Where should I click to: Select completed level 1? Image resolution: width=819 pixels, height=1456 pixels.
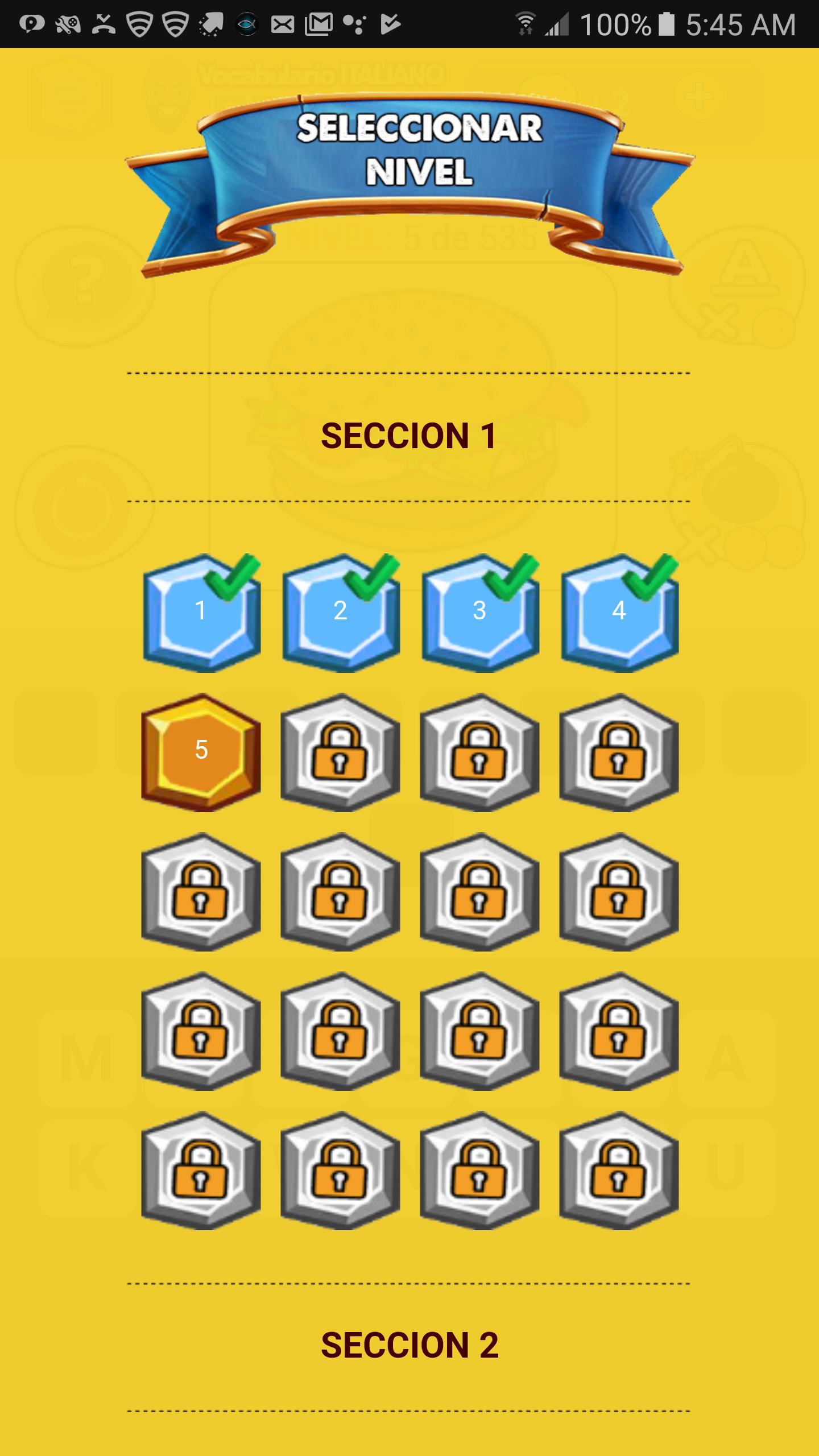point(201,613)
